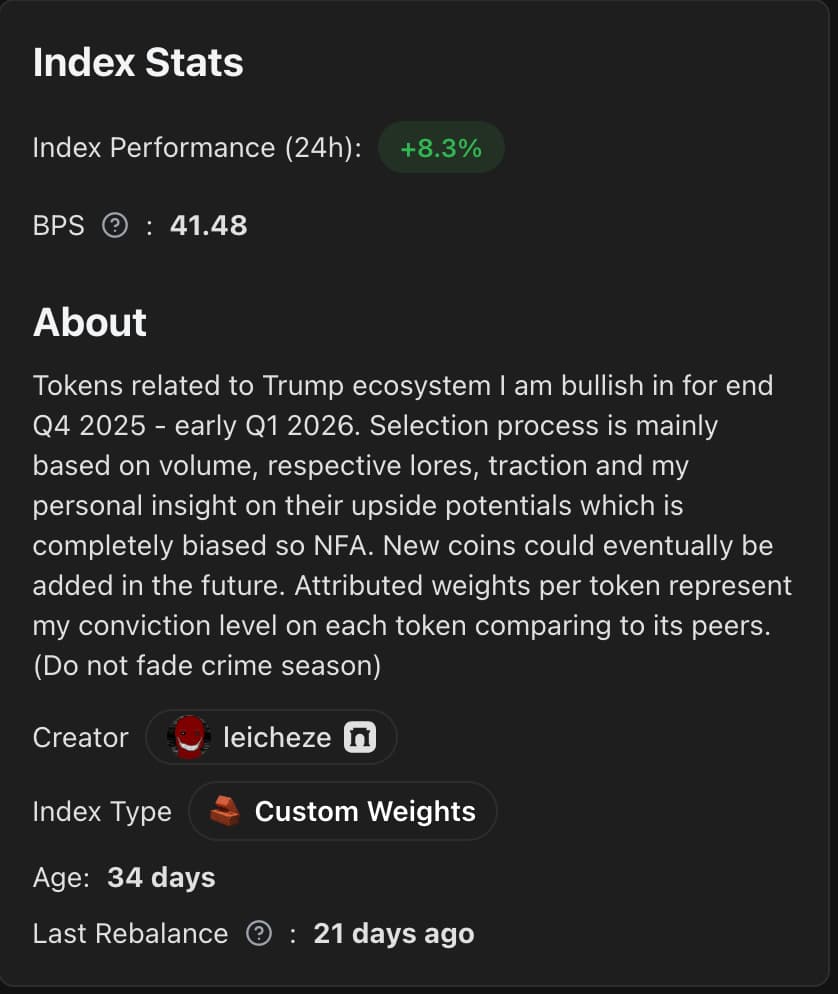This screenshot has width=838, height=994.
Task: Select the Custom Weights index type pill
Action: 342,811
